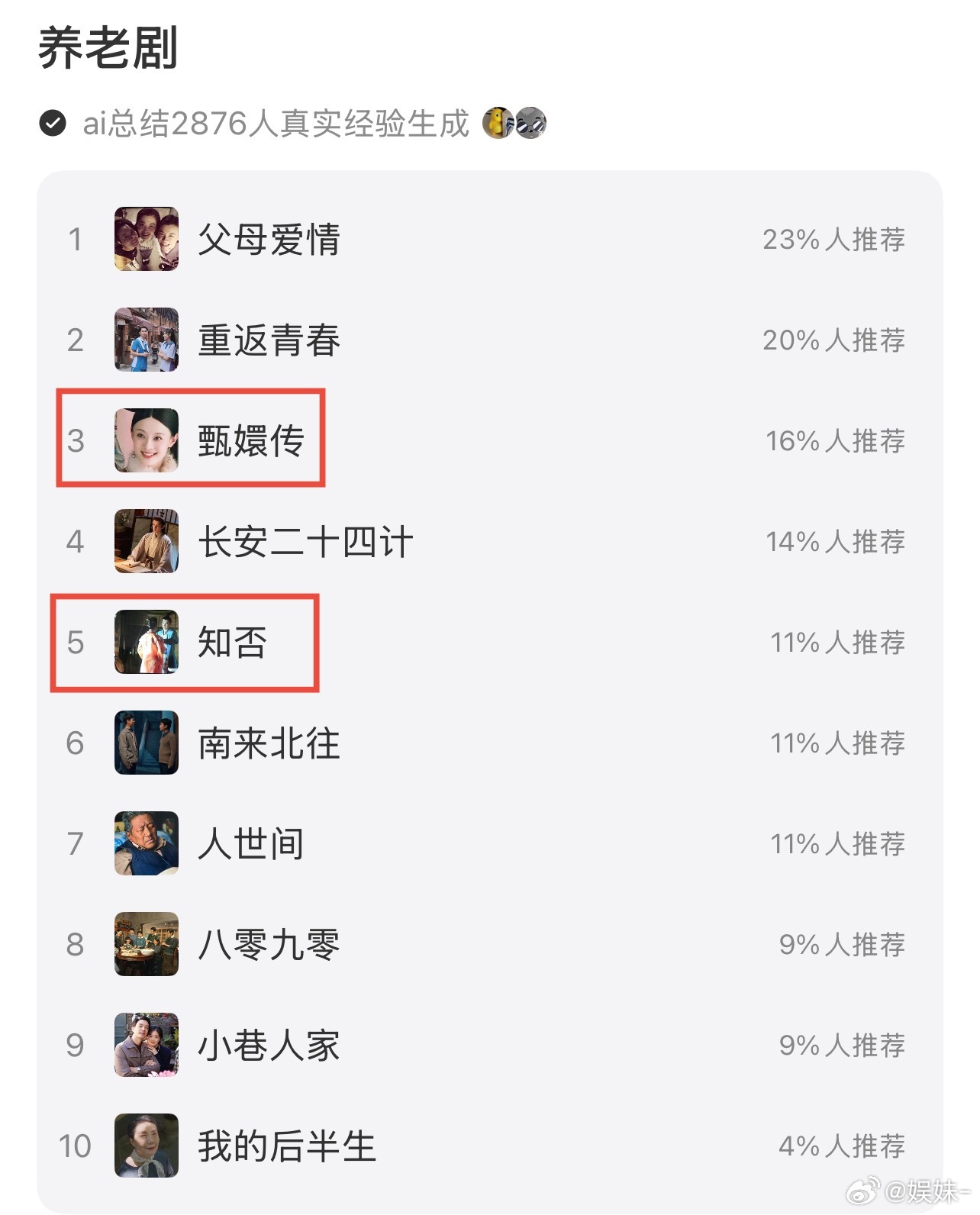Open the 父母爱情 poster thumbnail
The image size is (980, 1215).
tap(146, 240)
